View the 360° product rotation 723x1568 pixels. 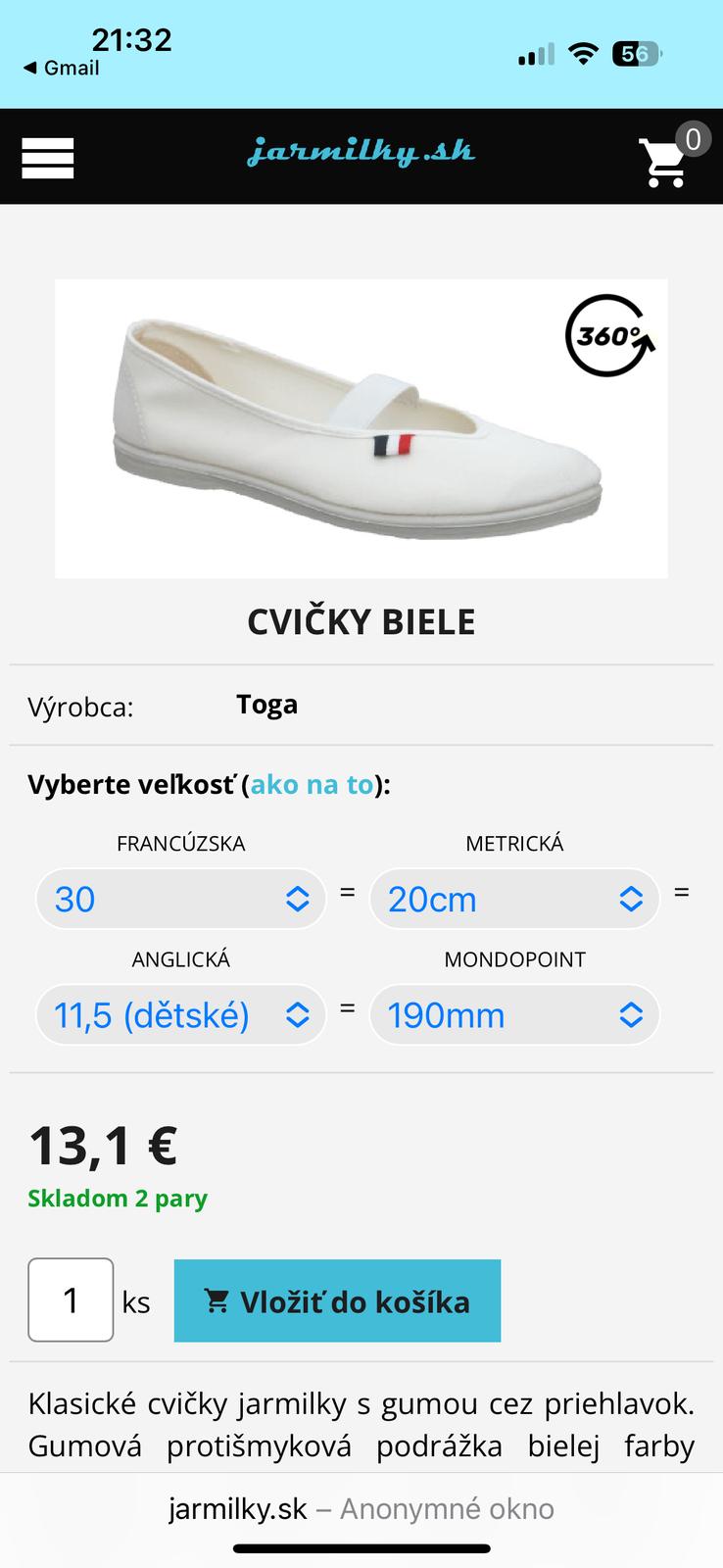pos(609,335)
